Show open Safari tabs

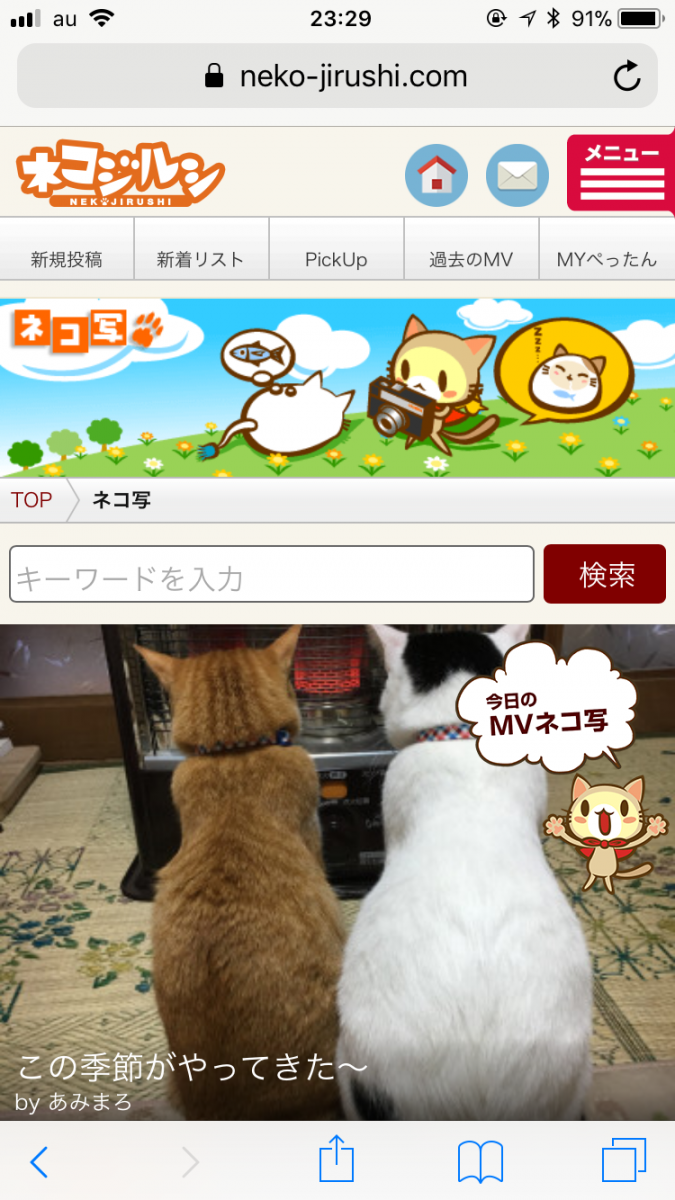point(623,1162)
